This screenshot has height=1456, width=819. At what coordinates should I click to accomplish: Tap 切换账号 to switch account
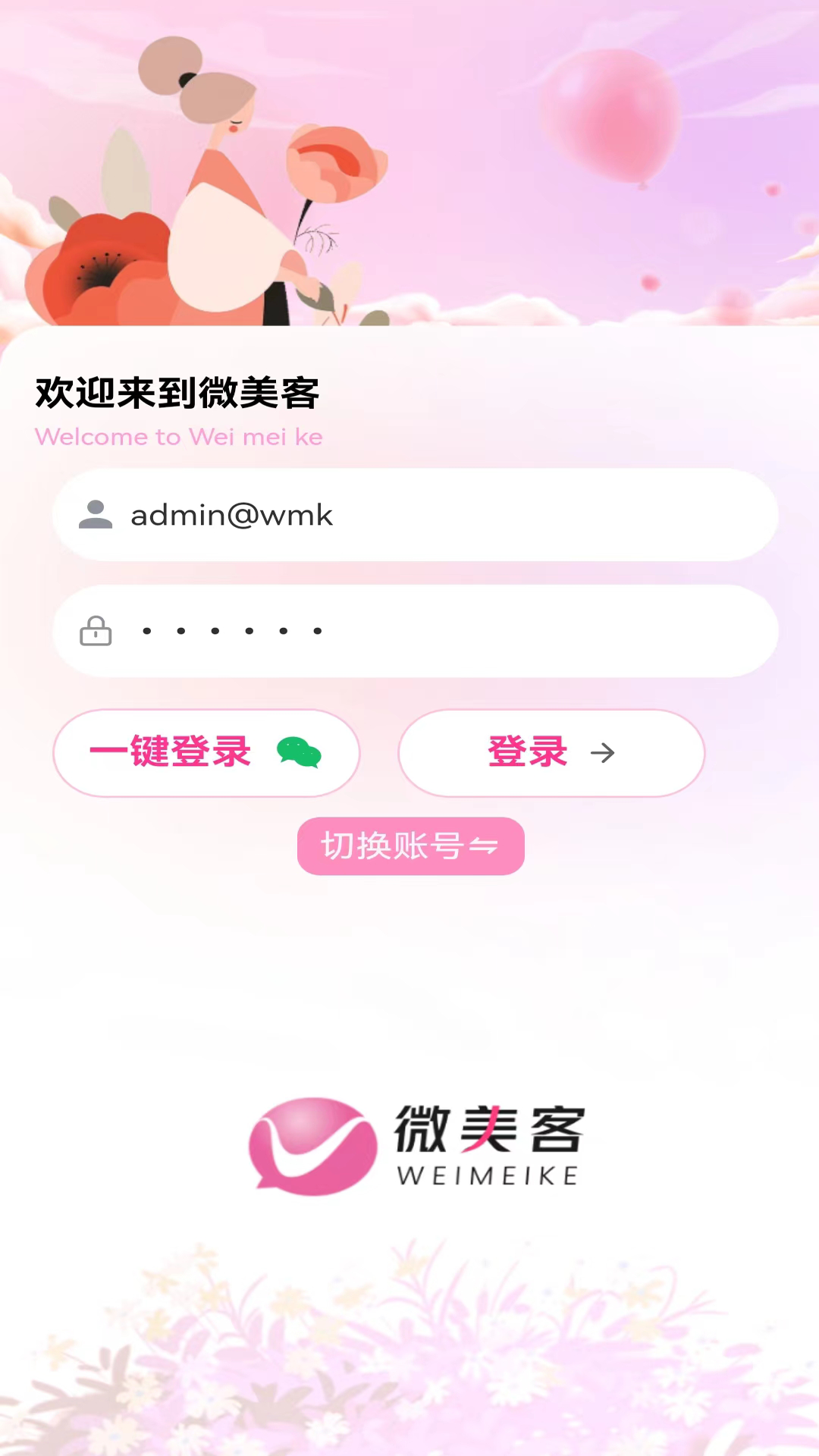point(410,846)
